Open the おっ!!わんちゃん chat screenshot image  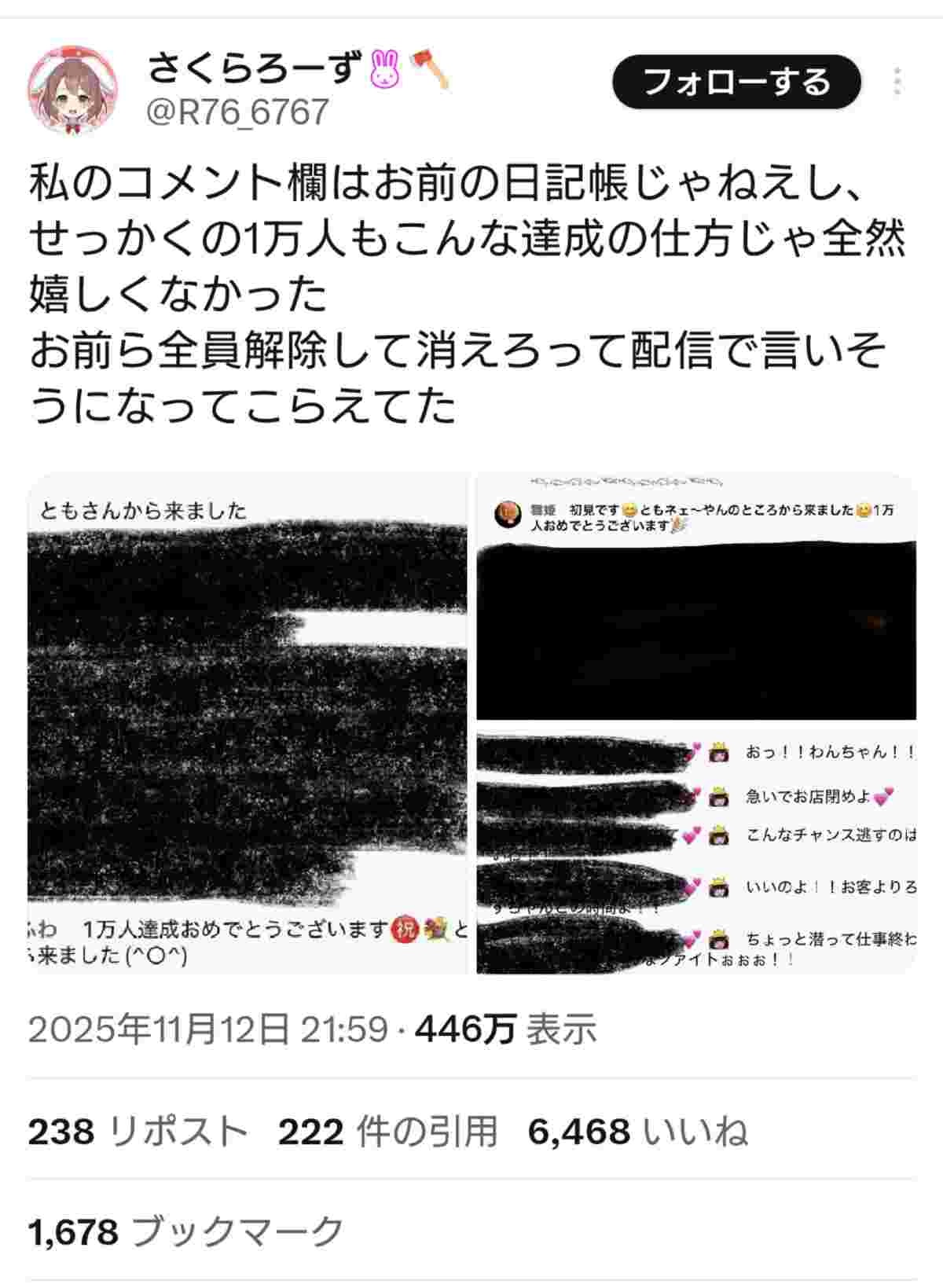(696, 849)
